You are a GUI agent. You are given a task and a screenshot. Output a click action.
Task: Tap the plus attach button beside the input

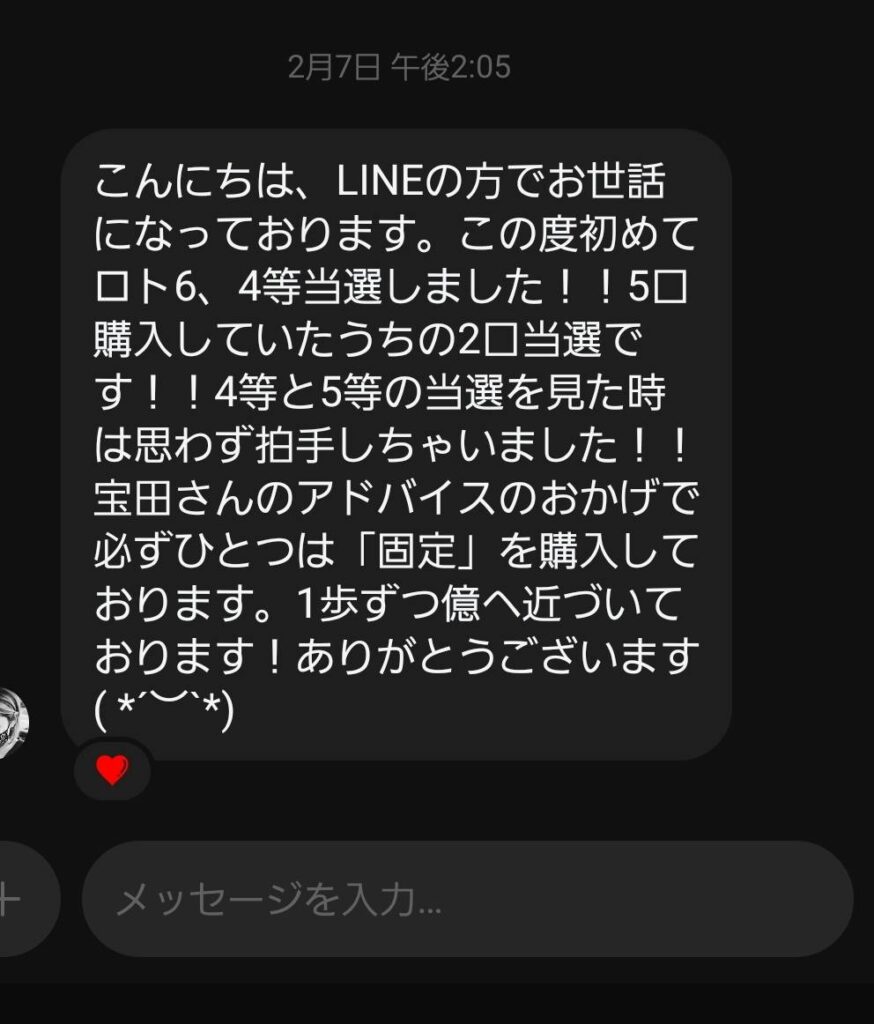click(x=20, y=900)
